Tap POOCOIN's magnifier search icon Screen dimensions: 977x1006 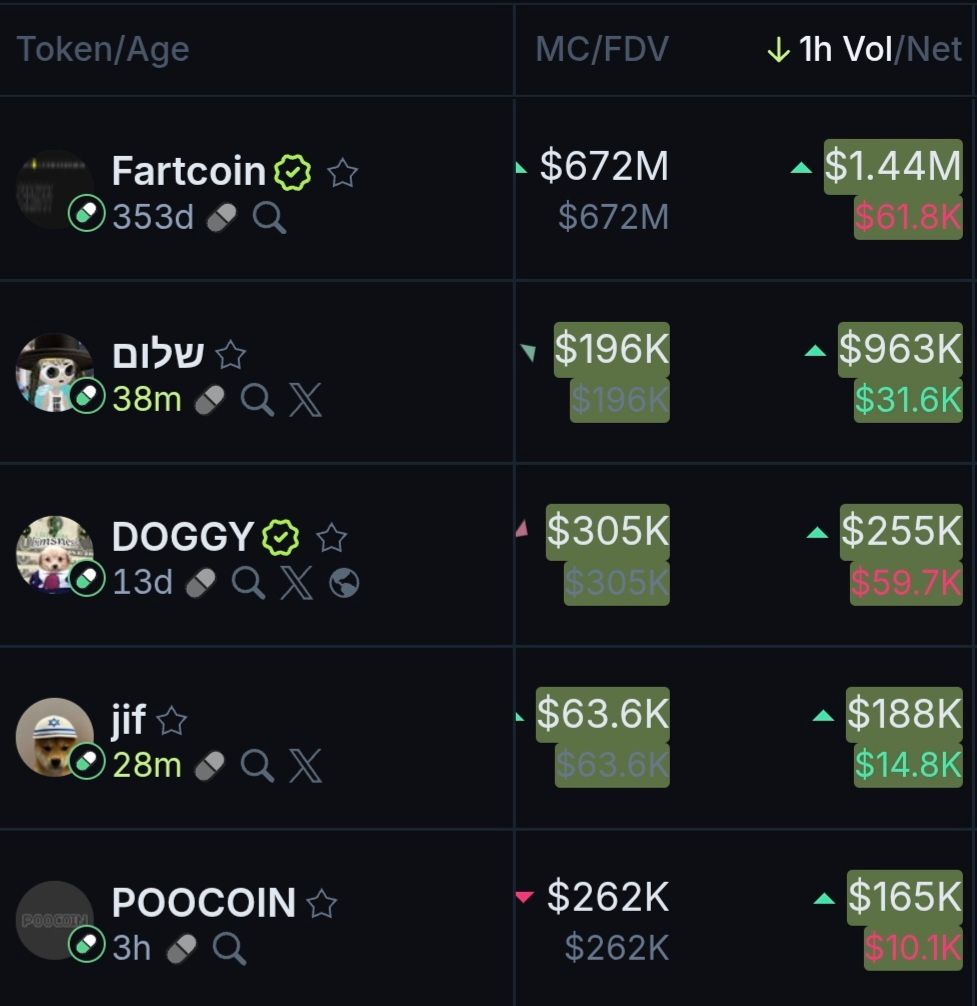click(229, 948)
